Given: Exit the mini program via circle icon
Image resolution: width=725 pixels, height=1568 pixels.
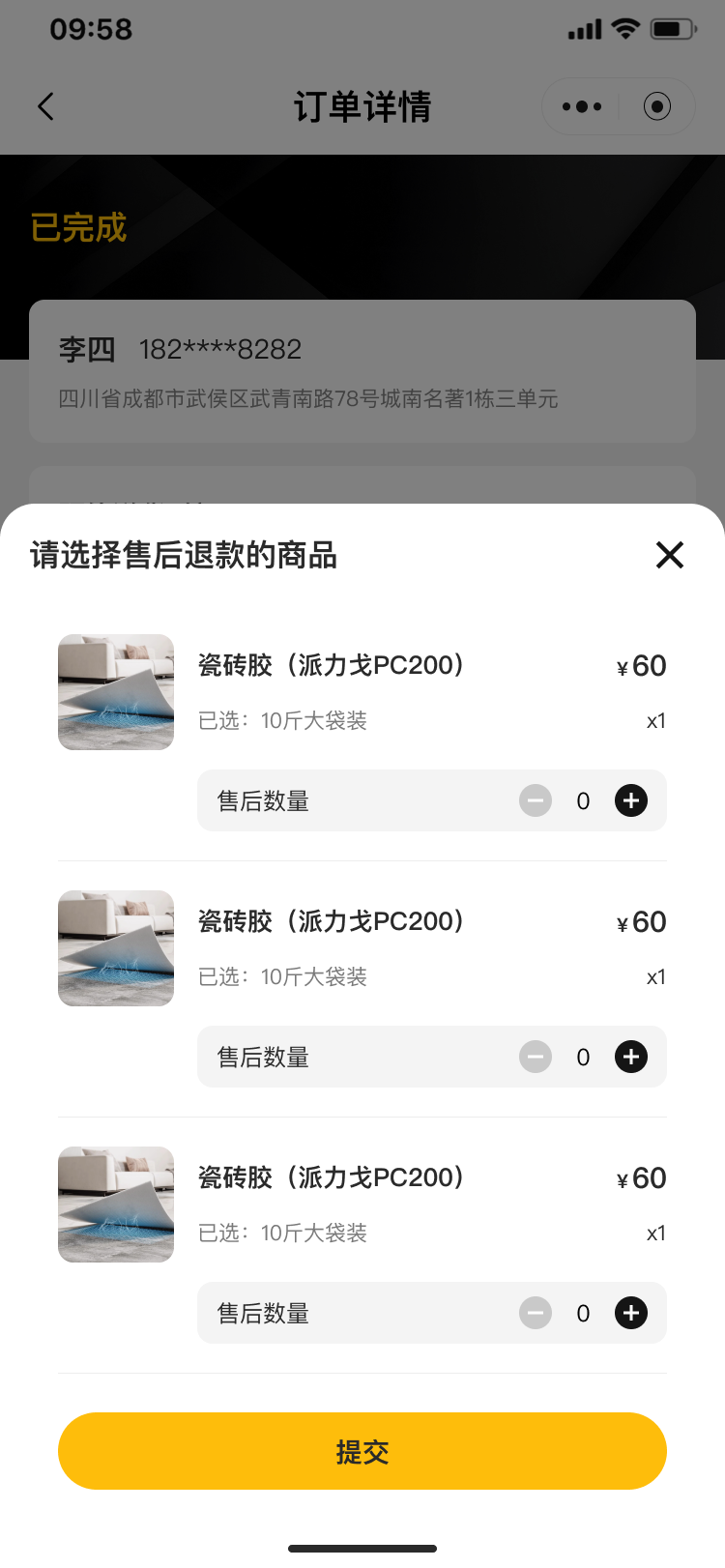Looking at the screenshot, I should click(657, 106).
